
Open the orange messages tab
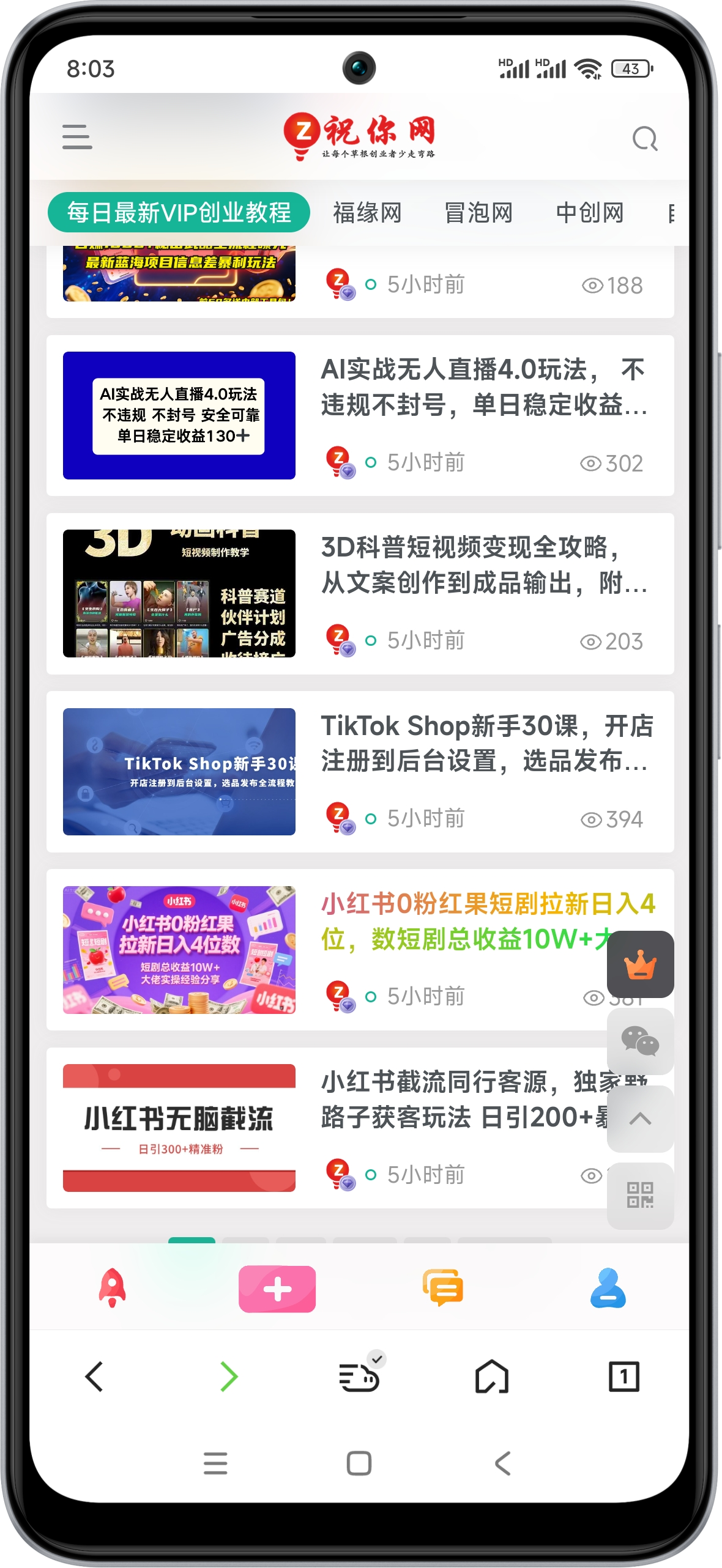point(443,1289)
